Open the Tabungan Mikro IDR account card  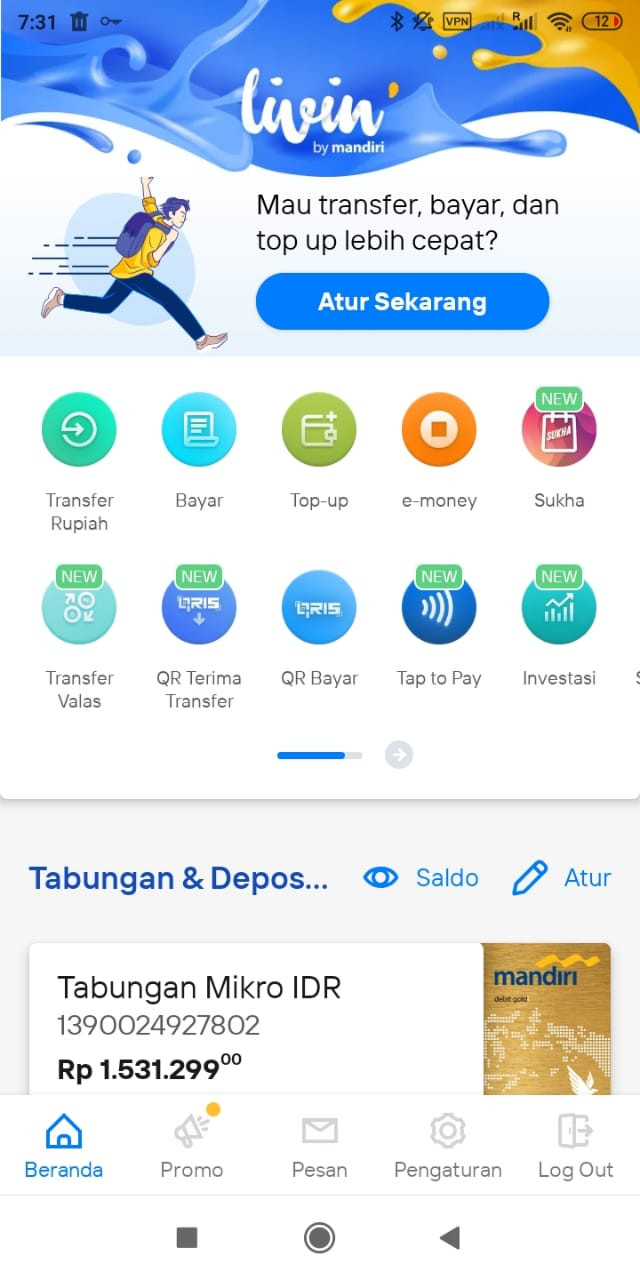(320, 1019)
